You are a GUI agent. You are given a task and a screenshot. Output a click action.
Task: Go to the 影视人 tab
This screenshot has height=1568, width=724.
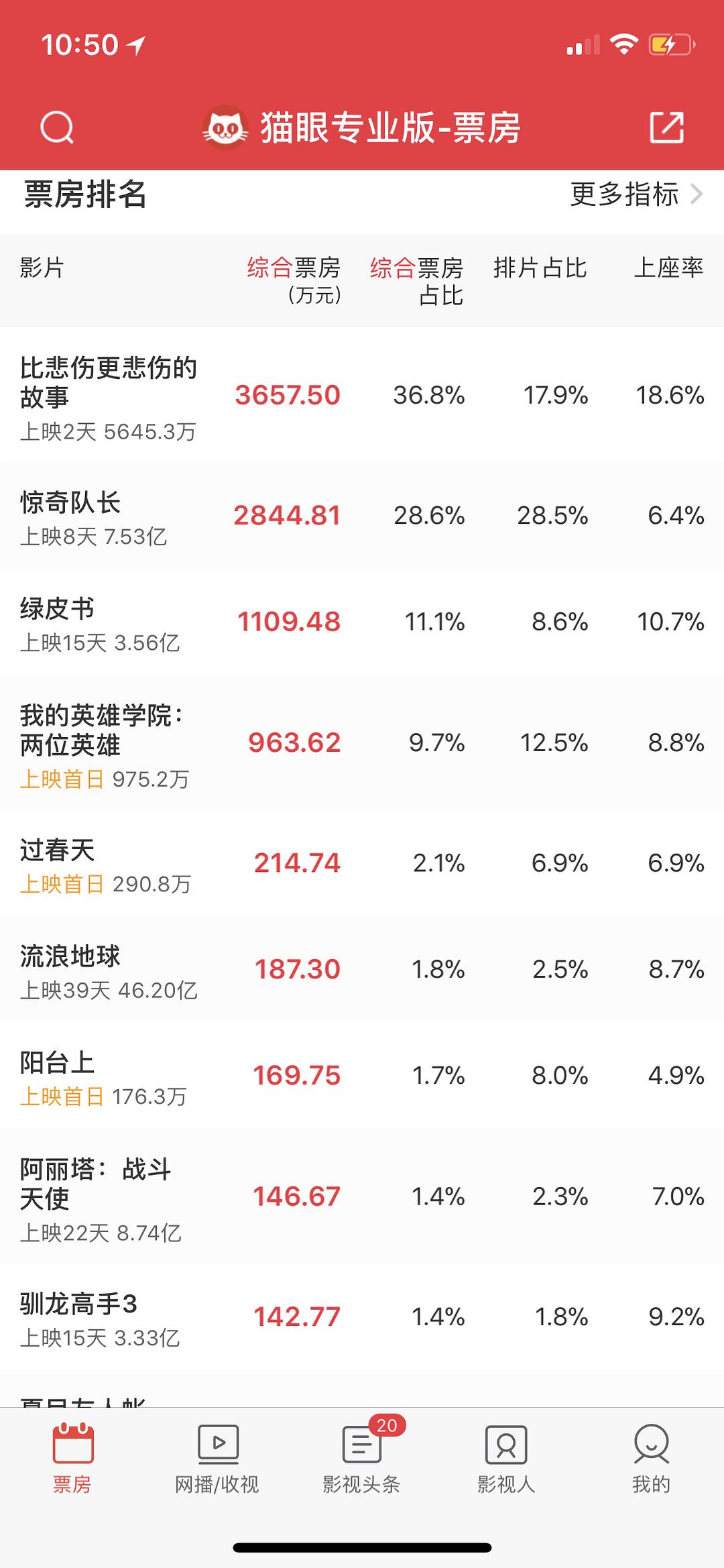[x=507, y=1459]
